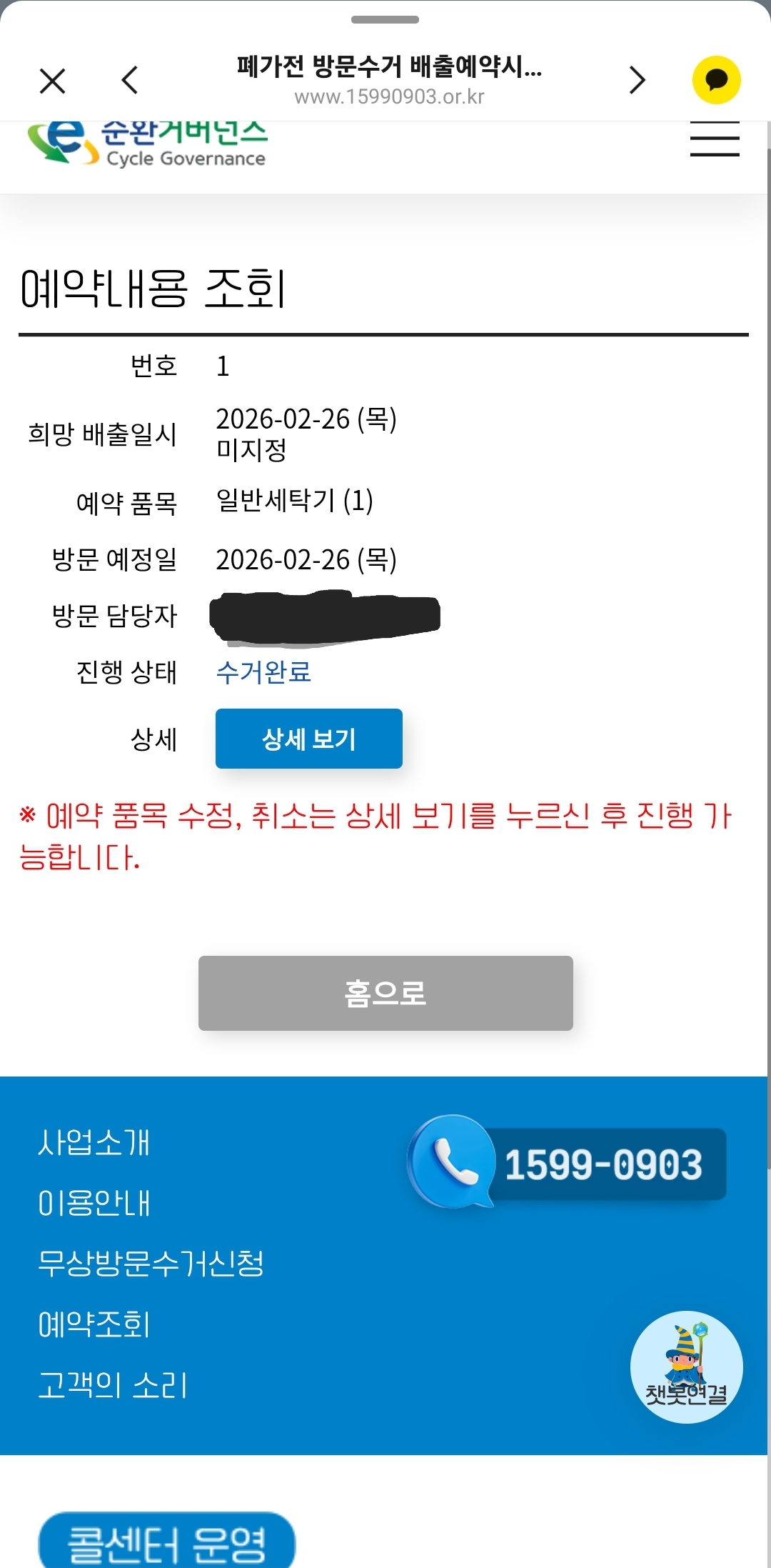This screenshot has height=1568, width=771.
Task: Open the 사업소개 link
Action: click(x=94, y=1142)
